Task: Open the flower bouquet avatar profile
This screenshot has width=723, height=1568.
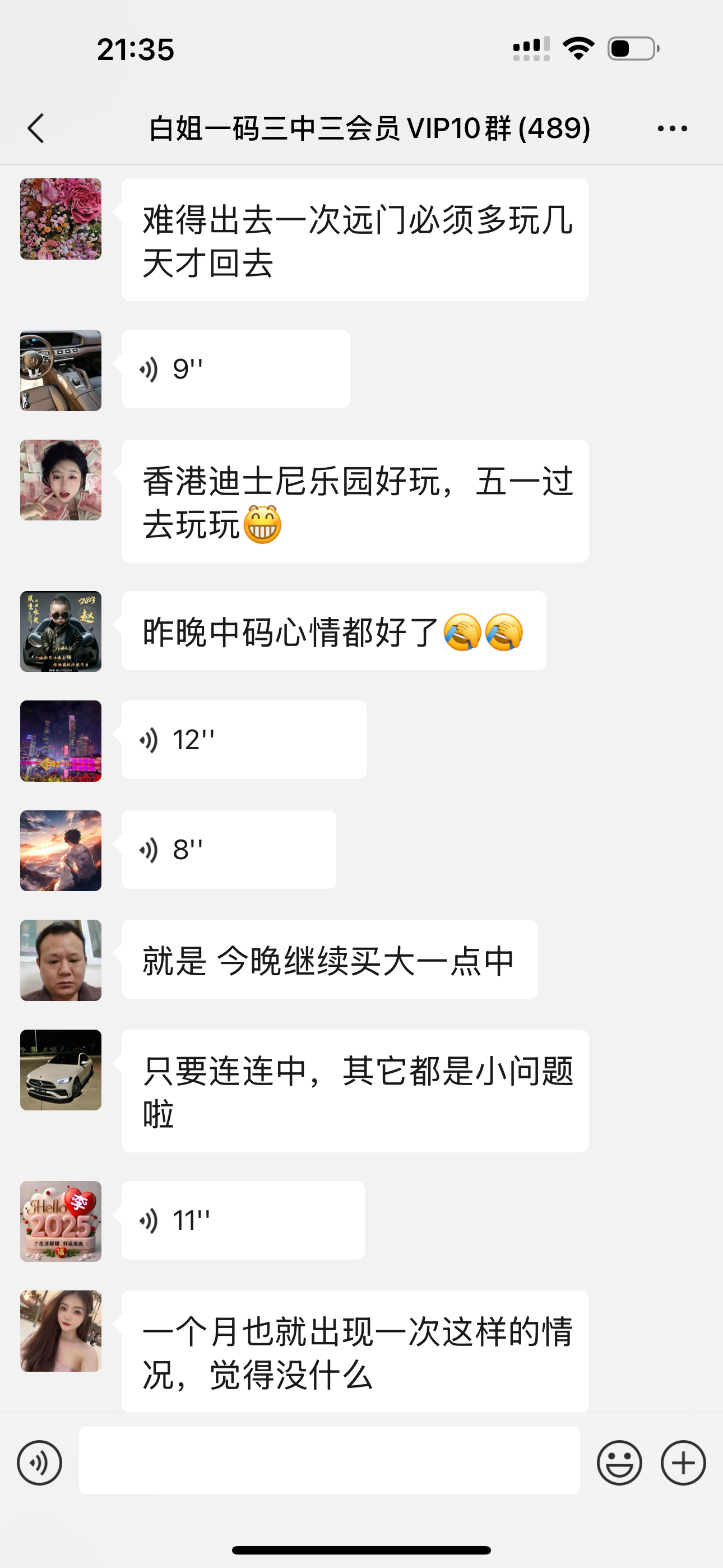Action: point(61,219)
